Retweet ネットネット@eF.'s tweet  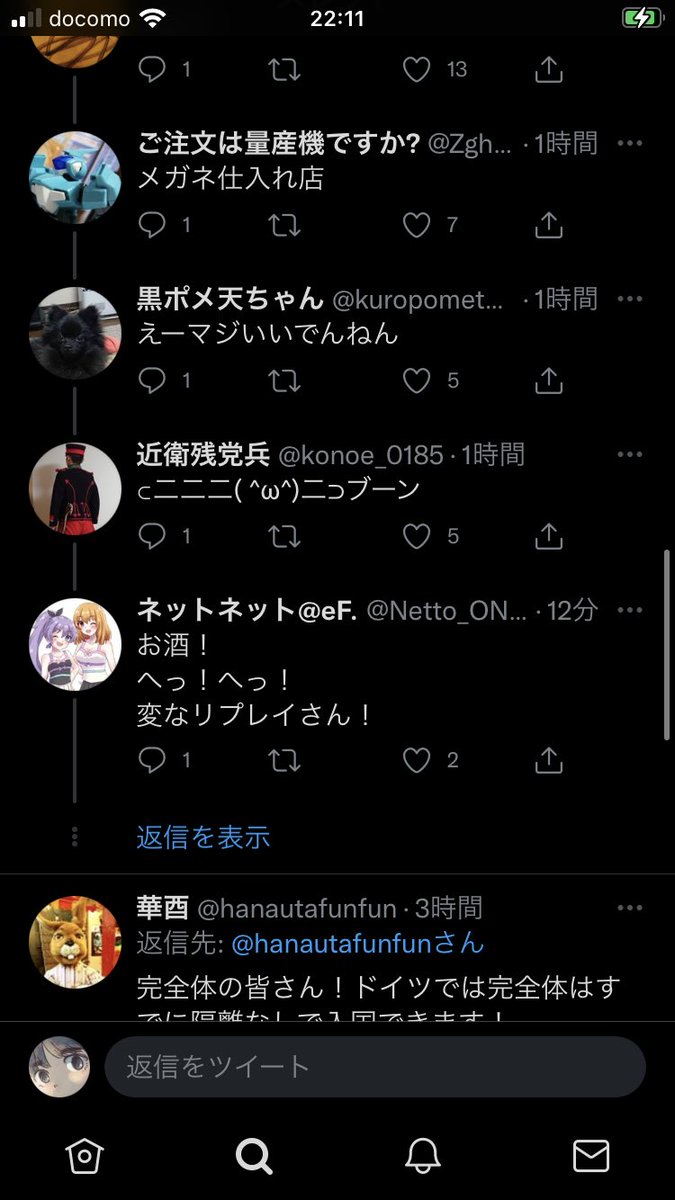[285, 762]
